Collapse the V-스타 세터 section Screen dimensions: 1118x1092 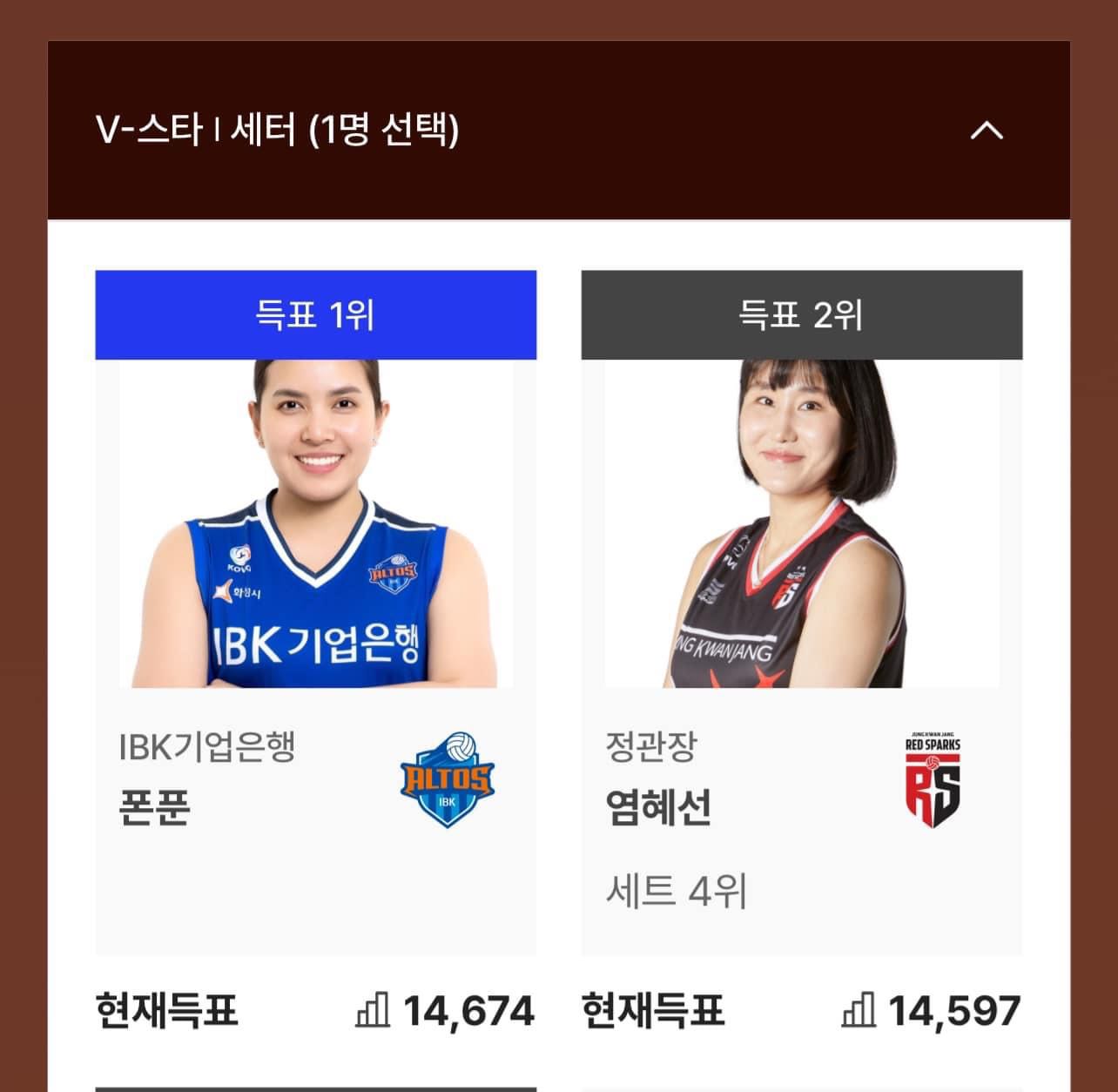pos(987,131)
